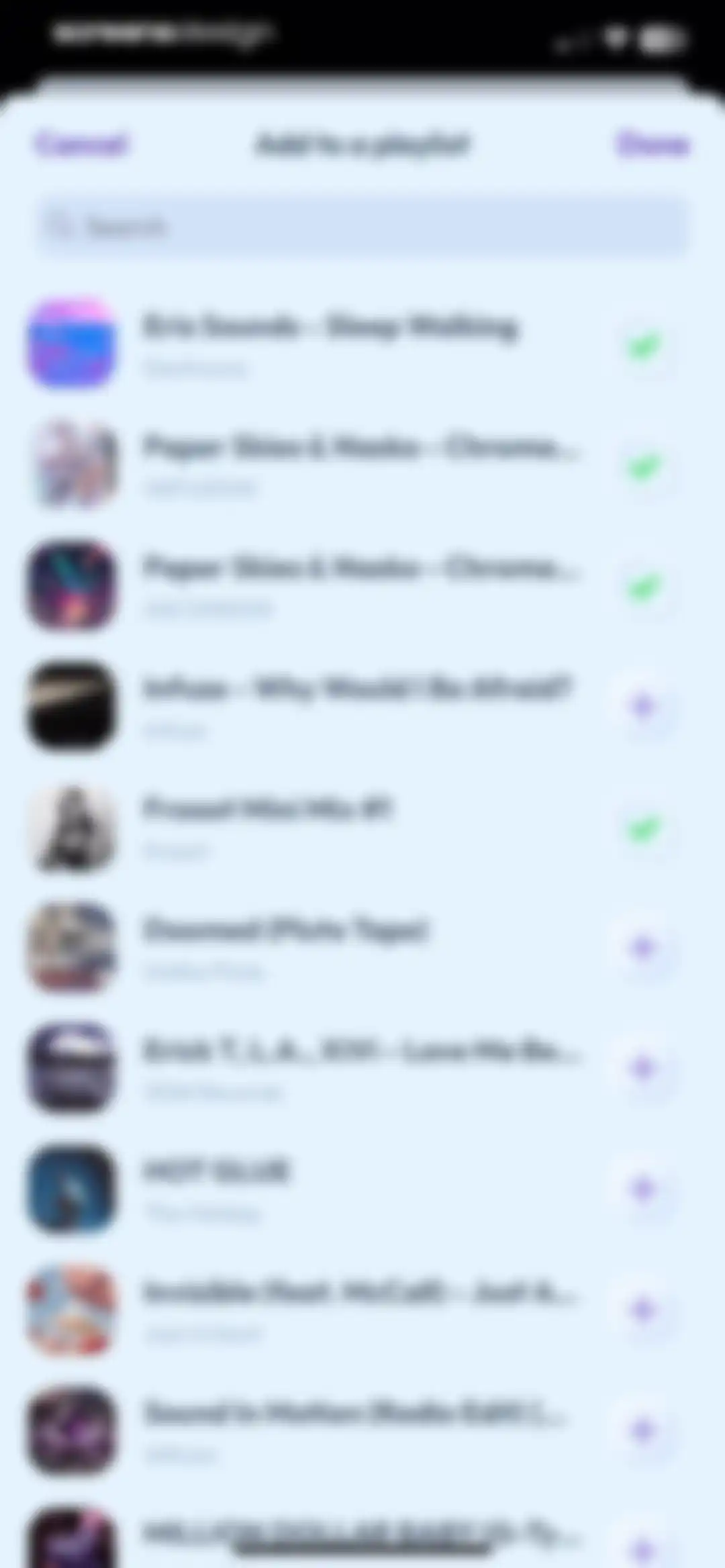
Task: Confirm with the Done button
Action: pyautogui.click(x=652, y=144)
